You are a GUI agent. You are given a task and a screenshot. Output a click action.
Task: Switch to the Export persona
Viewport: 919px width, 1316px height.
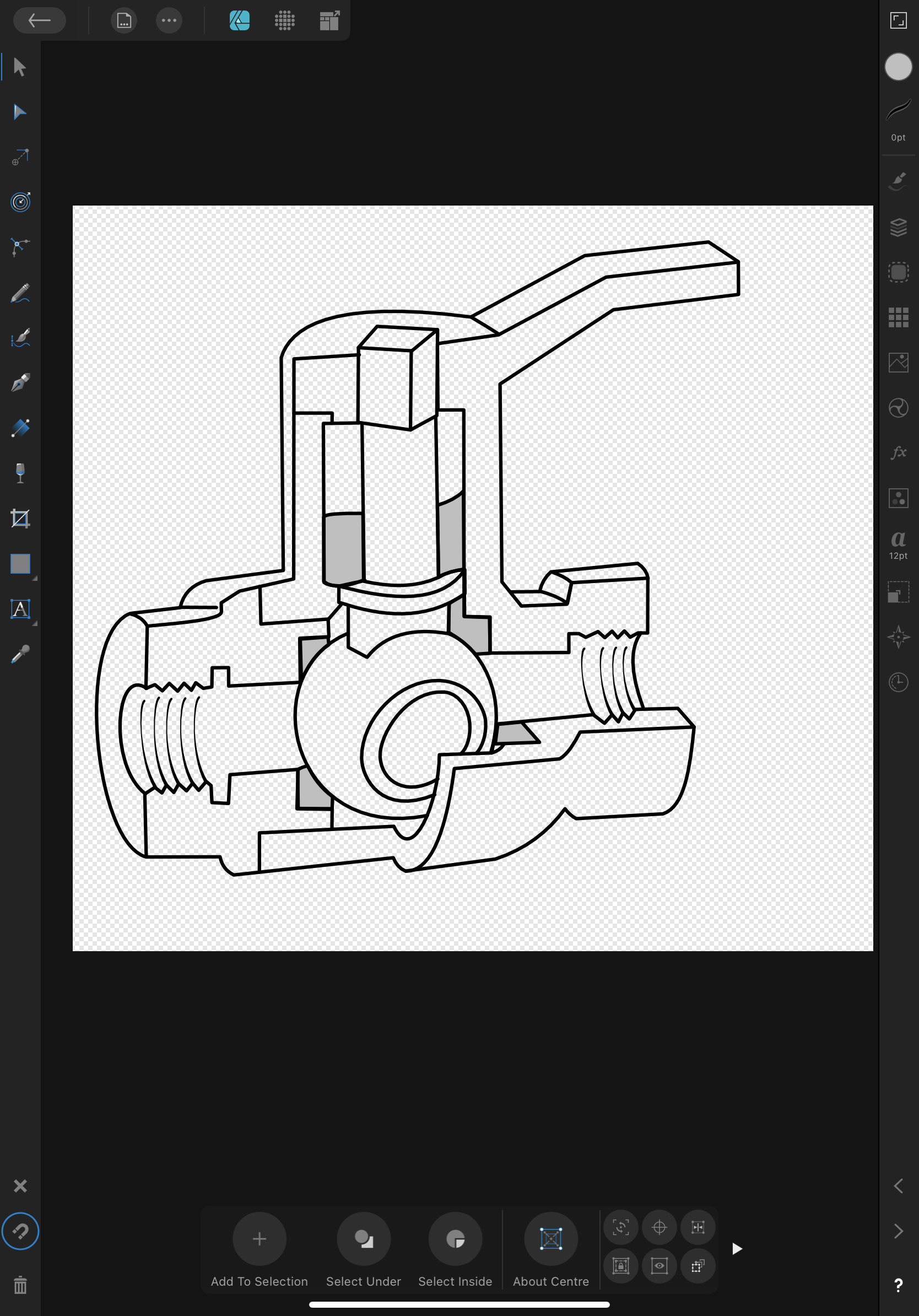point(329,20)
